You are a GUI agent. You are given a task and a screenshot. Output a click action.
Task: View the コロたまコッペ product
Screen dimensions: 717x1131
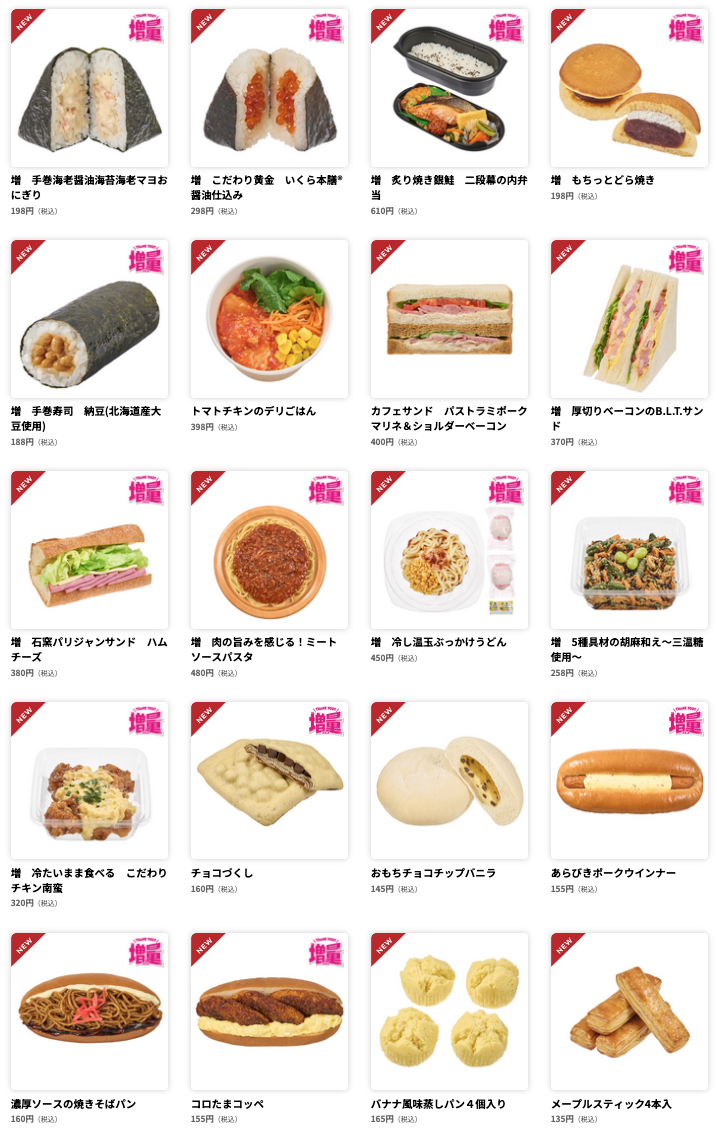coord(269,1012)
